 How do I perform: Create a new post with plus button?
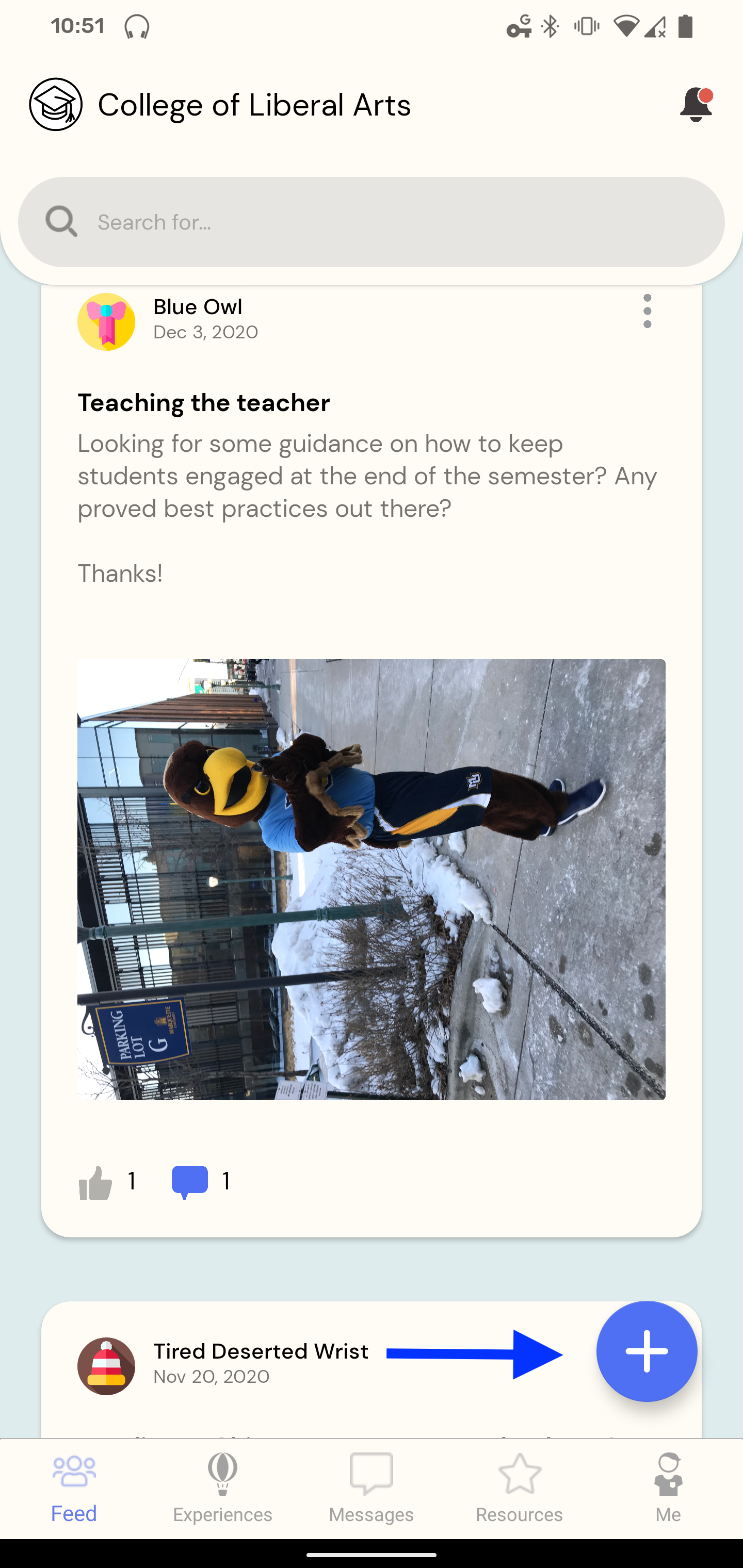pyautogui.click(x=646, y=1351)
